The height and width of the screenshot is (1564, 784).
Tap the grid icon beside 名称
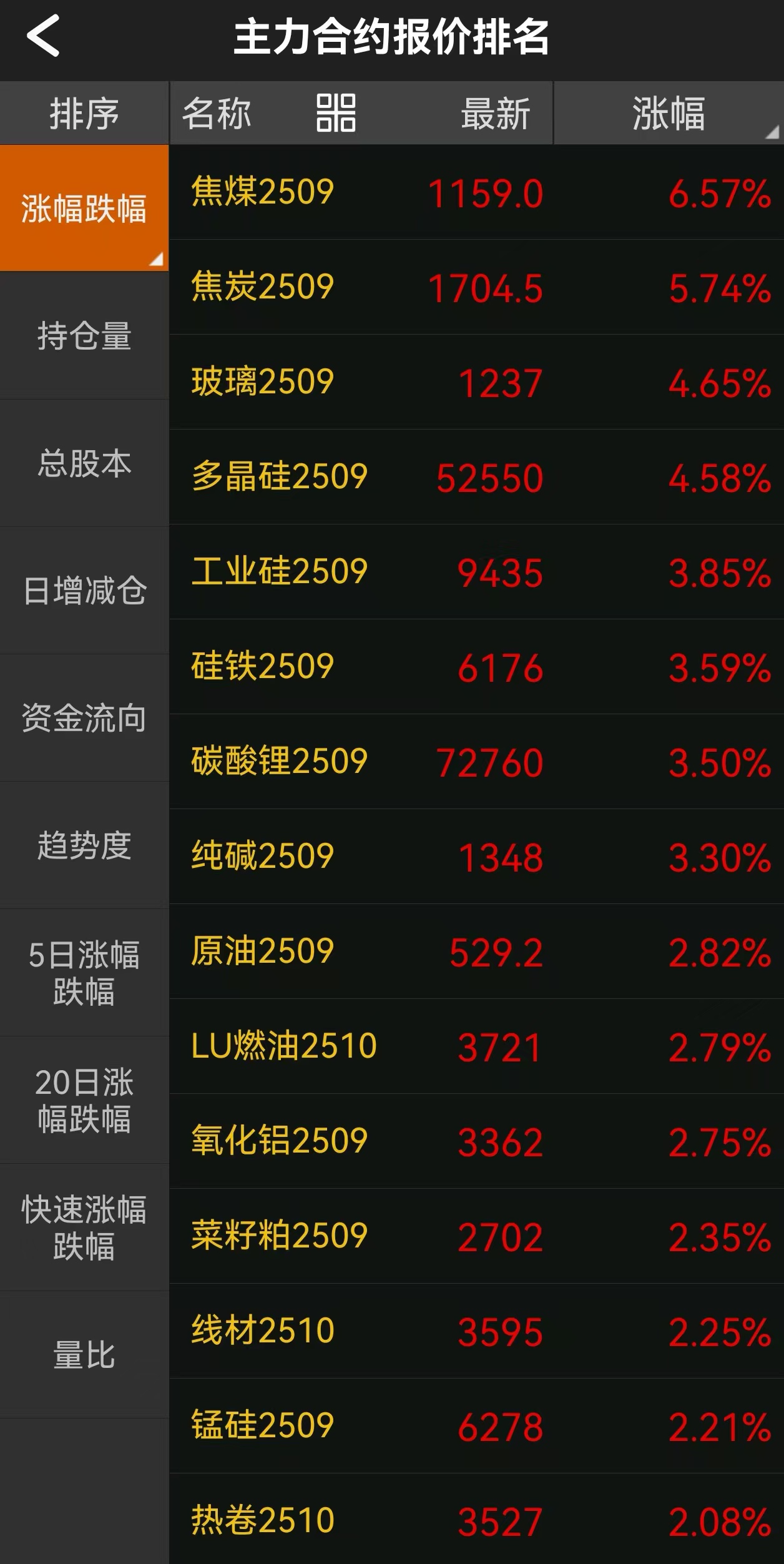(336, 113)
